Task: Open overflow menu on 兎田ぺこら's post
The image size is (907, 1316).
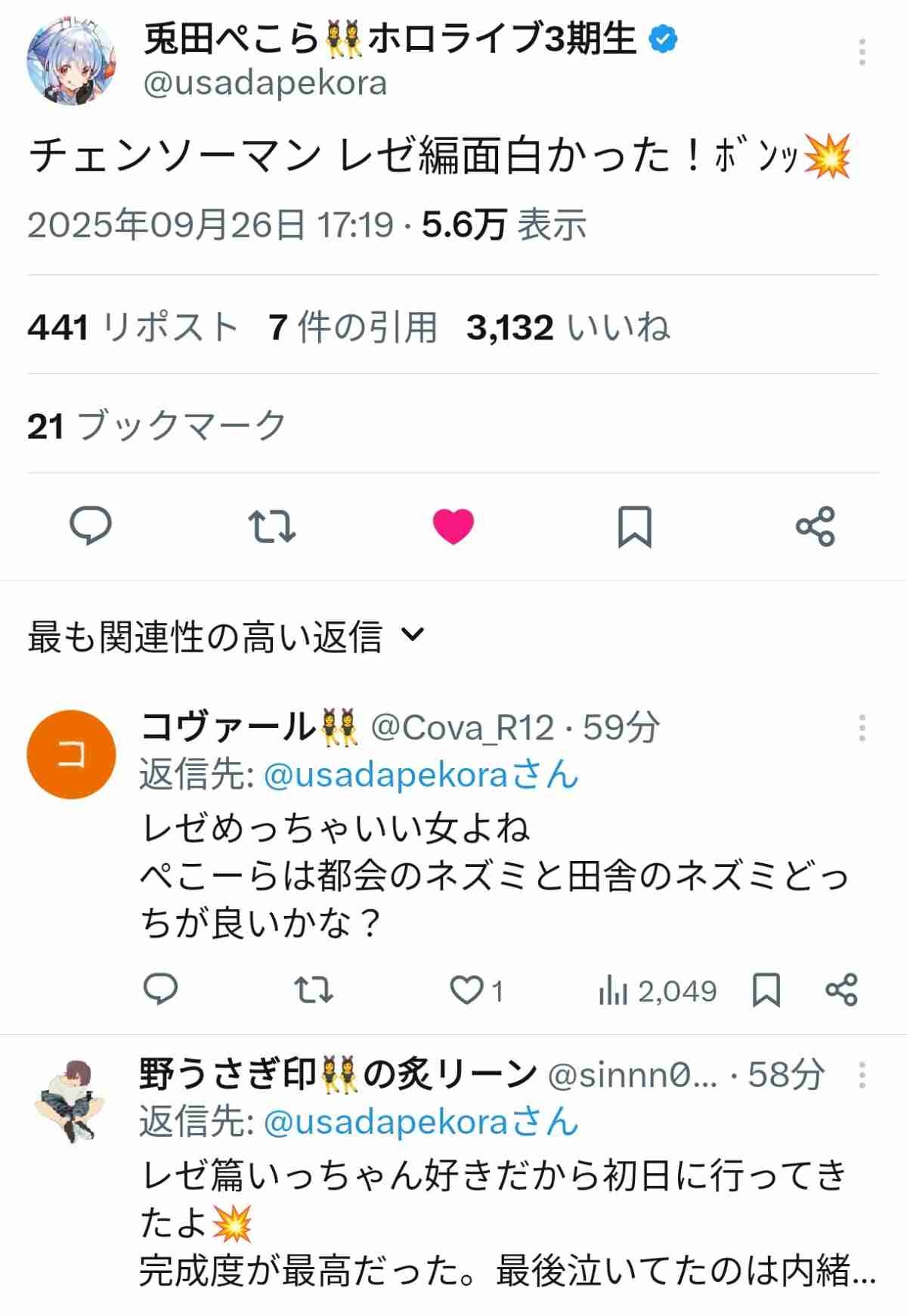Action: click(862, 52)
